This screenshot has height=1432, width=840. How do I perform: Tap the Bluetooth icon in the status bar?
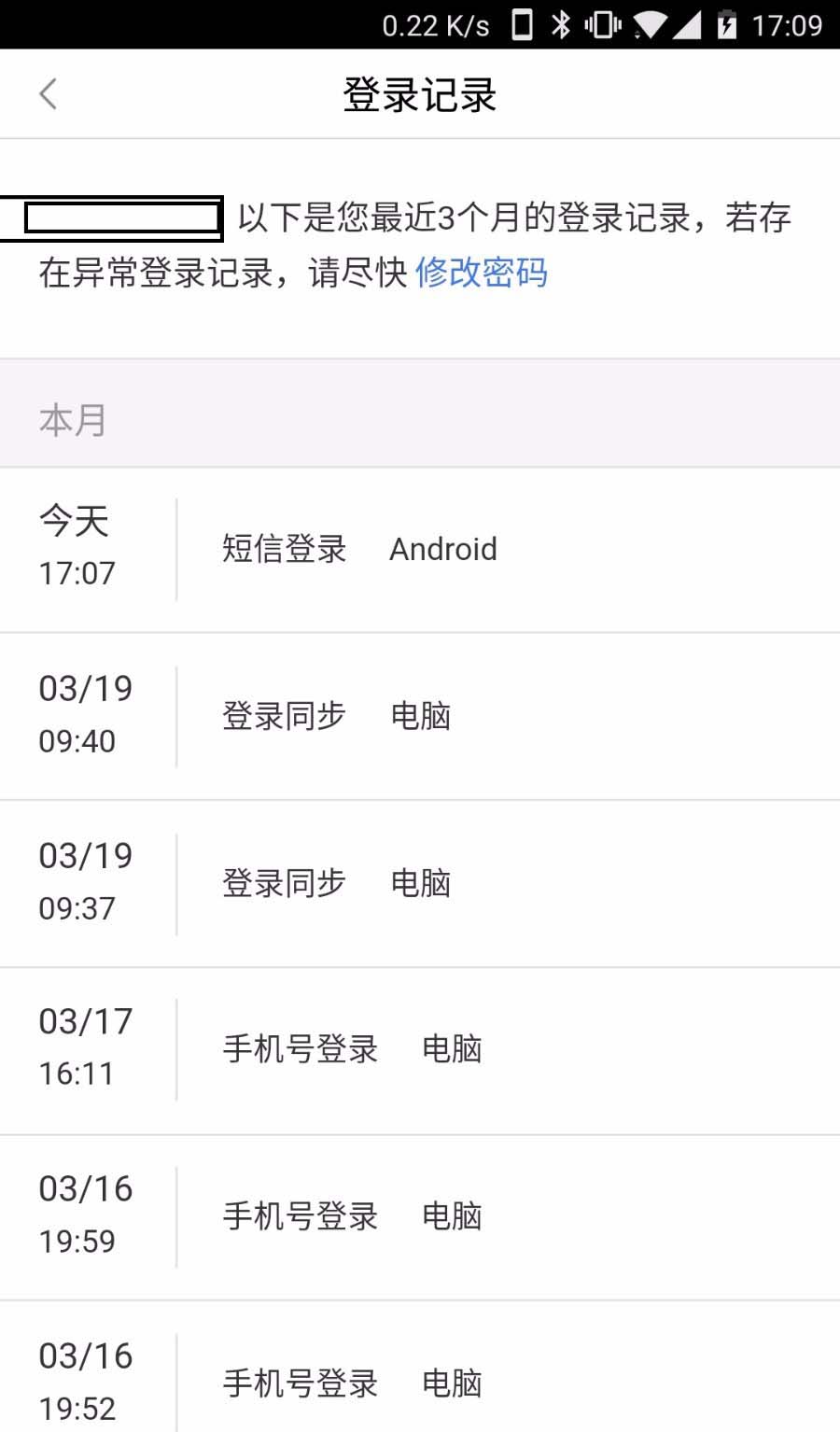point(561,24)
